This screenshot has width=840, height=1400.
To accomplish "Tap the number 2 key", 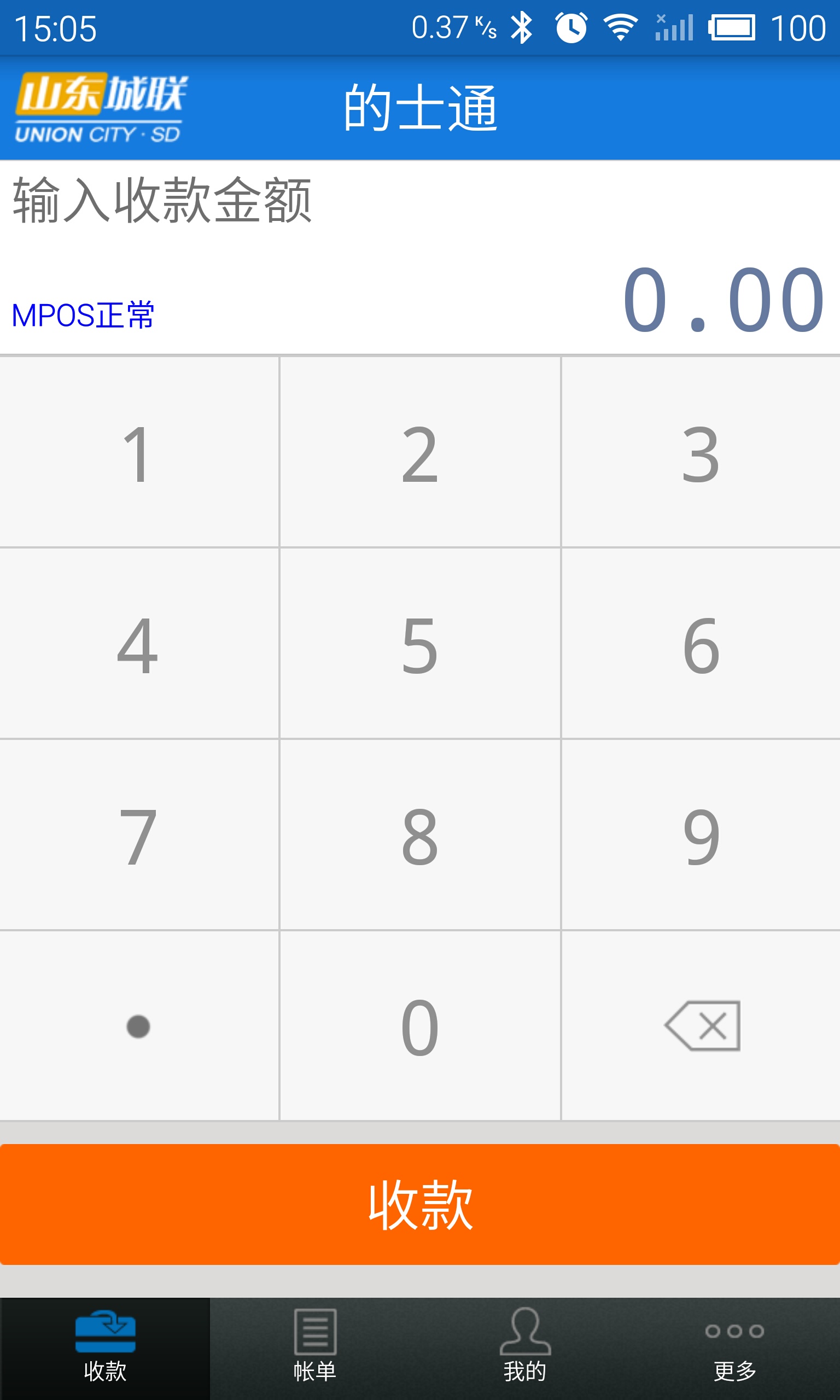I will (x=420, y=453).
